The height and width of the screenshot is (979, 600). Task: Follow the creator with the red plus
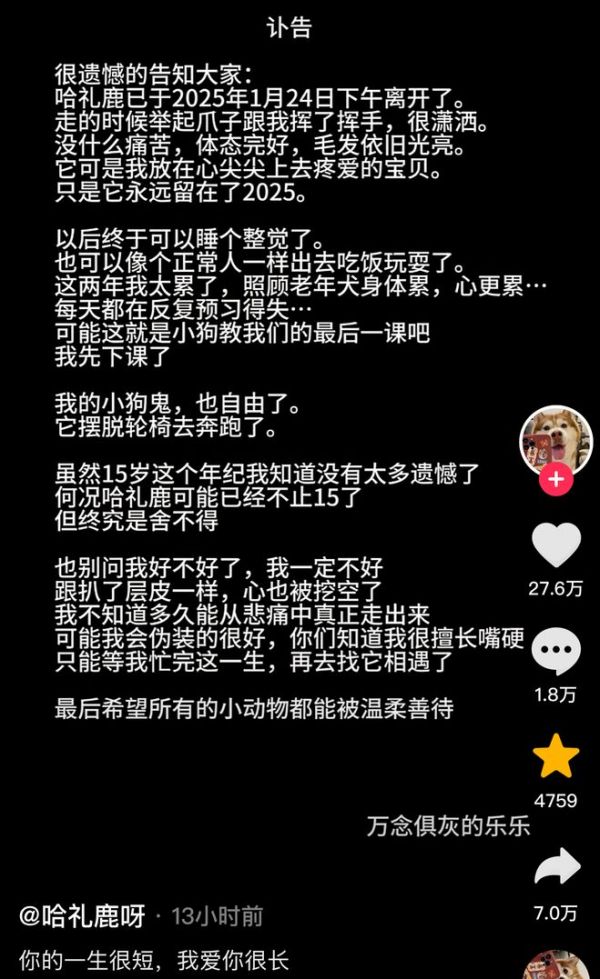pos(555,481)
